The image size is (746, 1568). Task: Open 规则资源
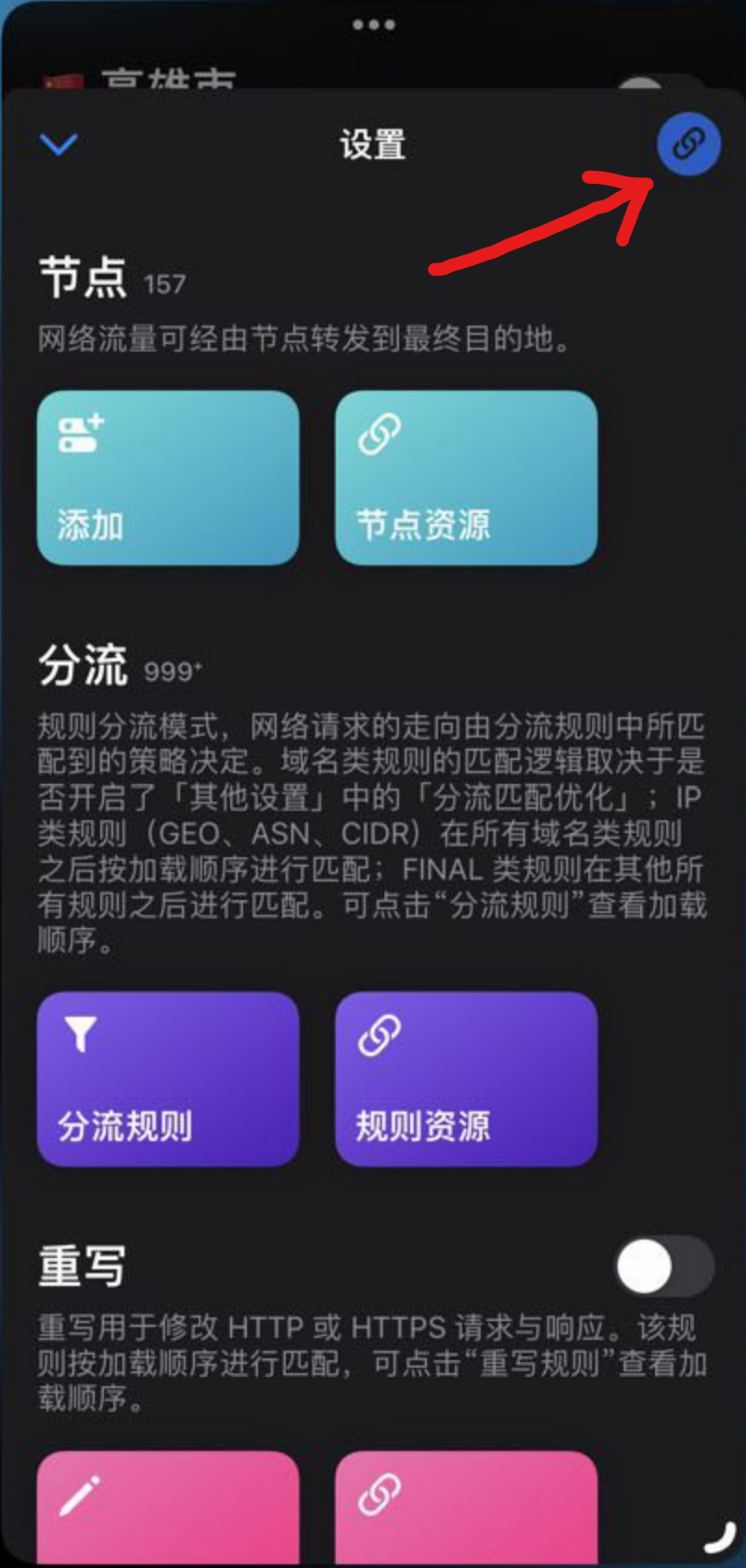(x=466, y=1079)
